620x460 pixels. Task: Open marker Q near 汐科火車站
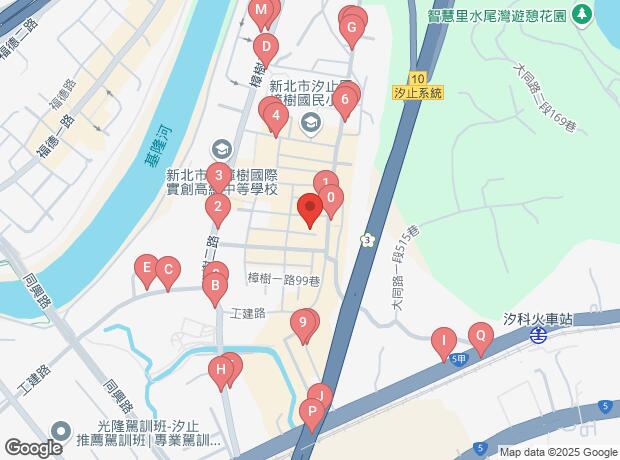[x=481, y=337]
